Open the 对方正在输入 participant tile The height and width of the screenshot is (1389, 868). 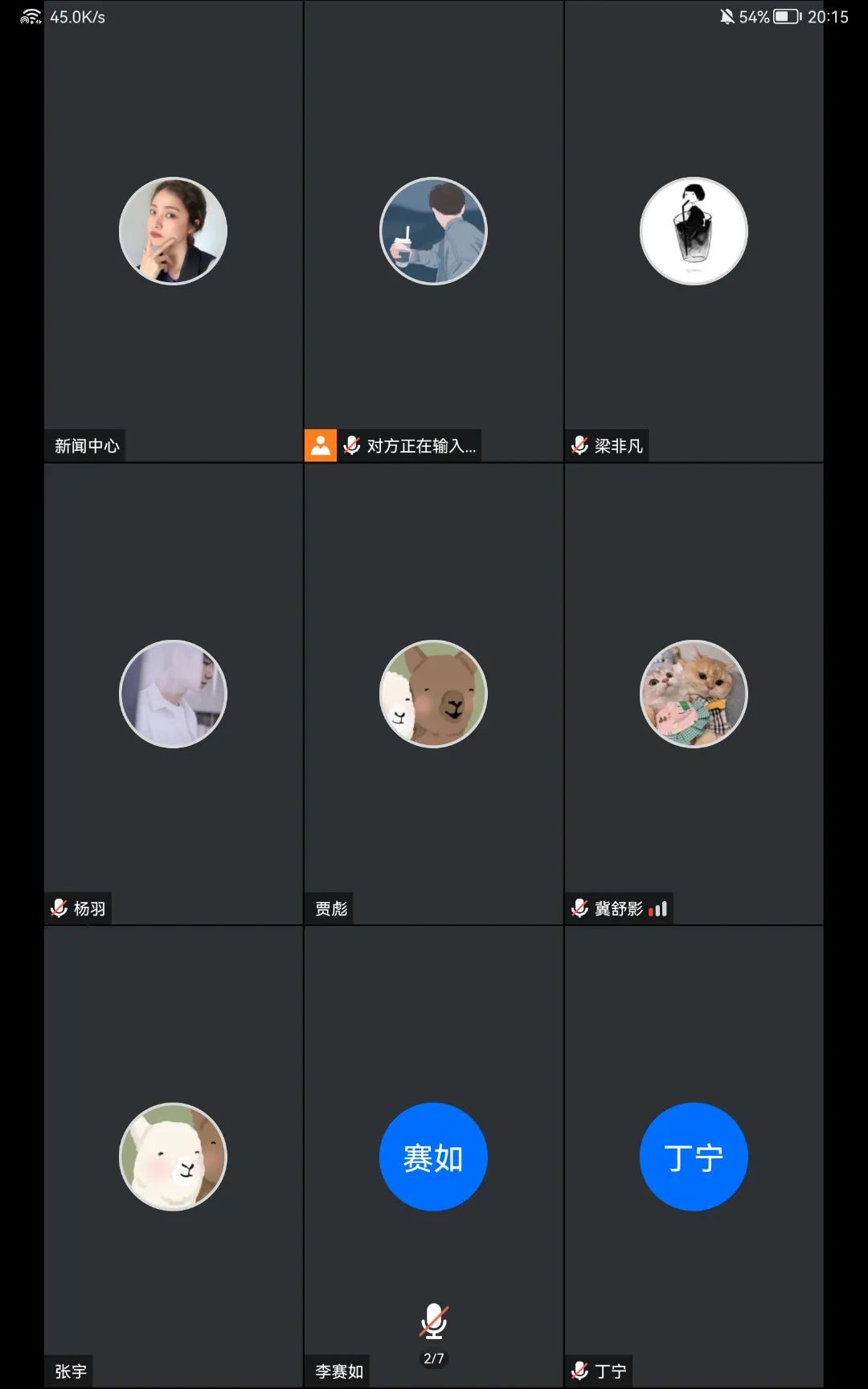pos(433,231)
